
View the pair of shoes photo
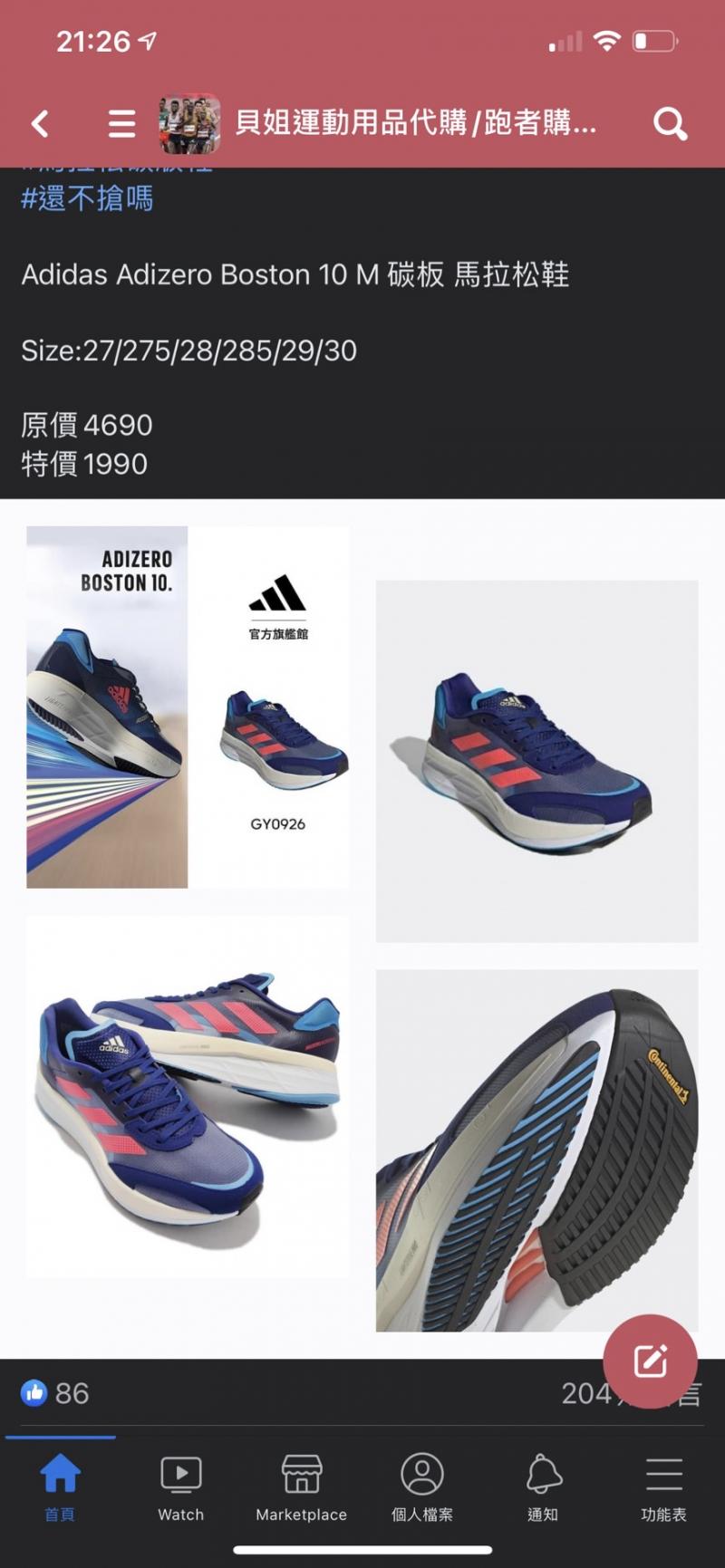pyautogui.click(x=188, y=1096)
